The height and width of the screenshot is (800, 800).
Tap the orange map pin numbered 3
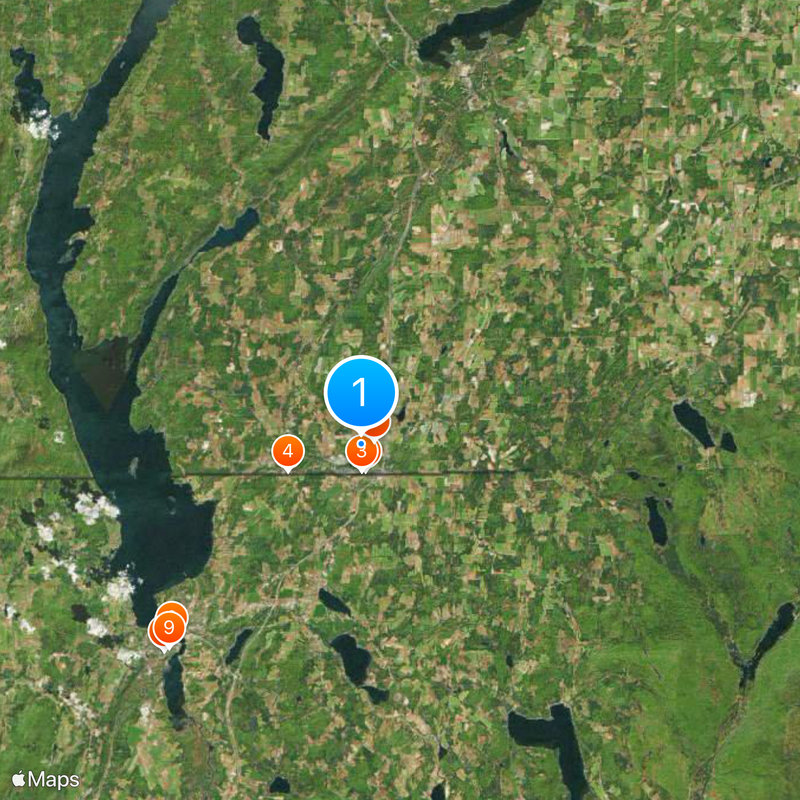click(361, 450)
